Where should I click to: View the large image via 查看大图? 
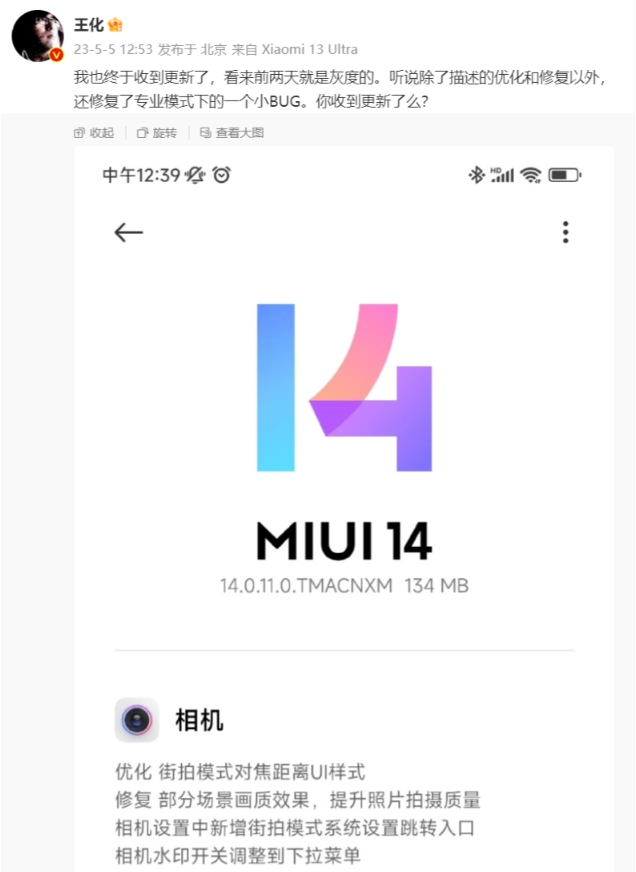(231, 133)
